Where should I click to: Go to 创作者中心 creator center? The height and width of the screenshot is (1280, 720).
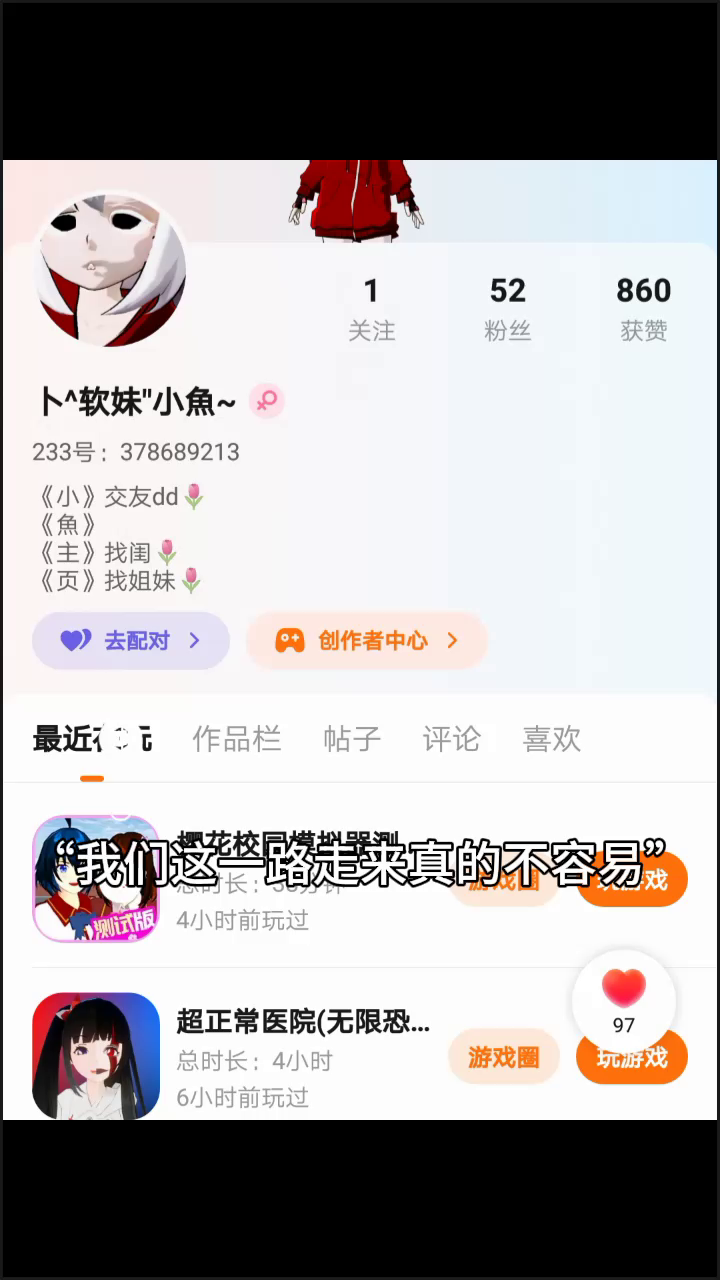(366, 641)
